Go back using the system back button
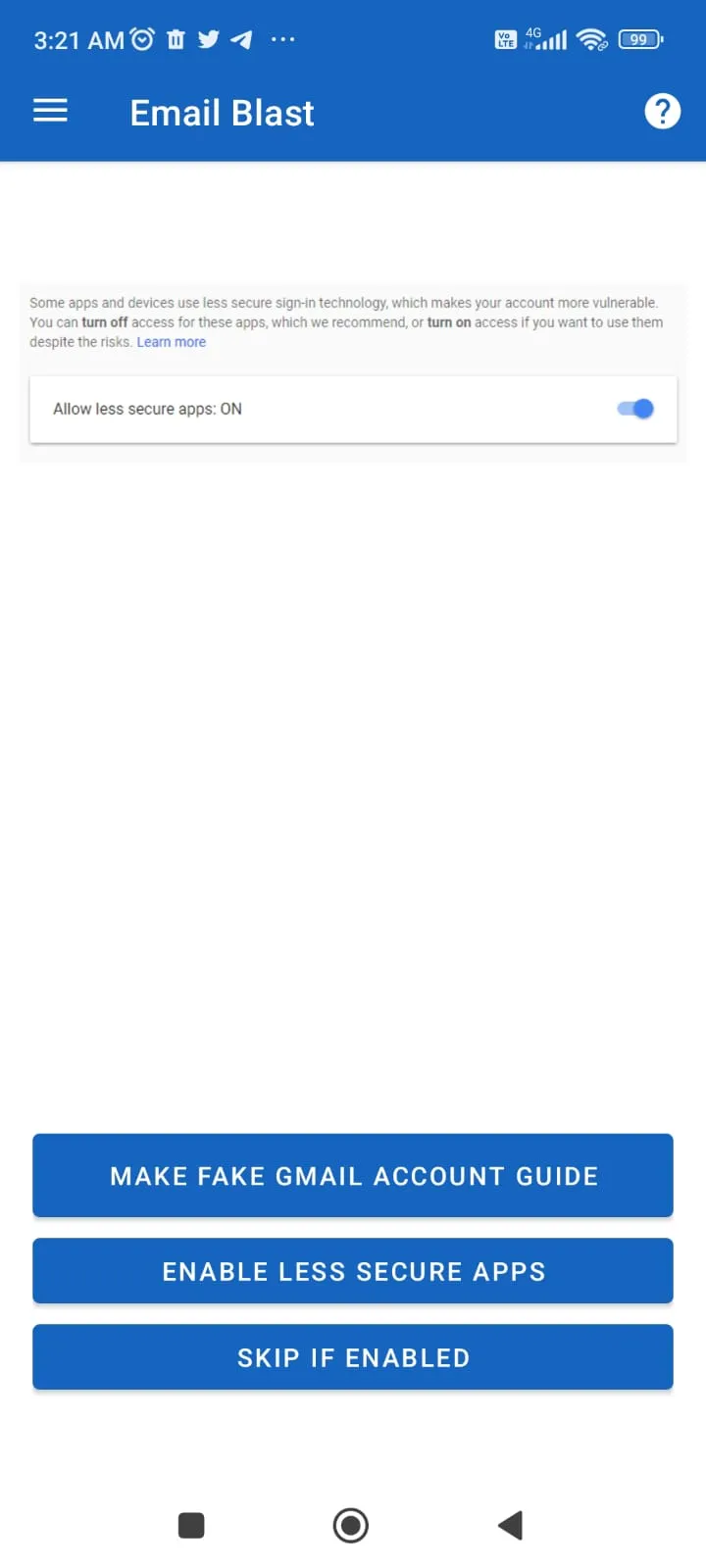This screenshot has width=706, height=1568. tap(510, 1525)
